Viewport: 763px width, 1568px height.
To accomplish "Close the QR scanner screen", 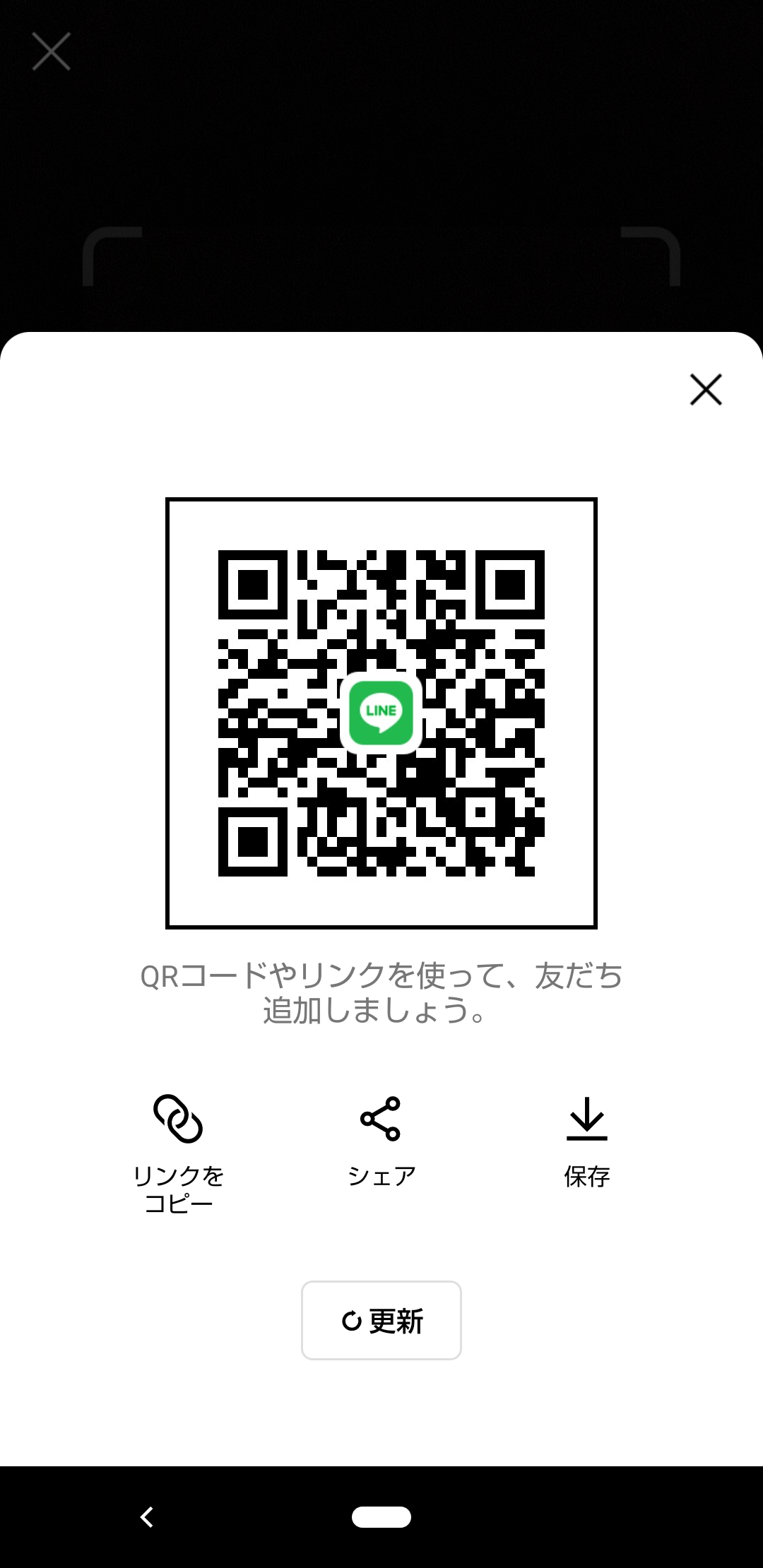I will [52, 52].
